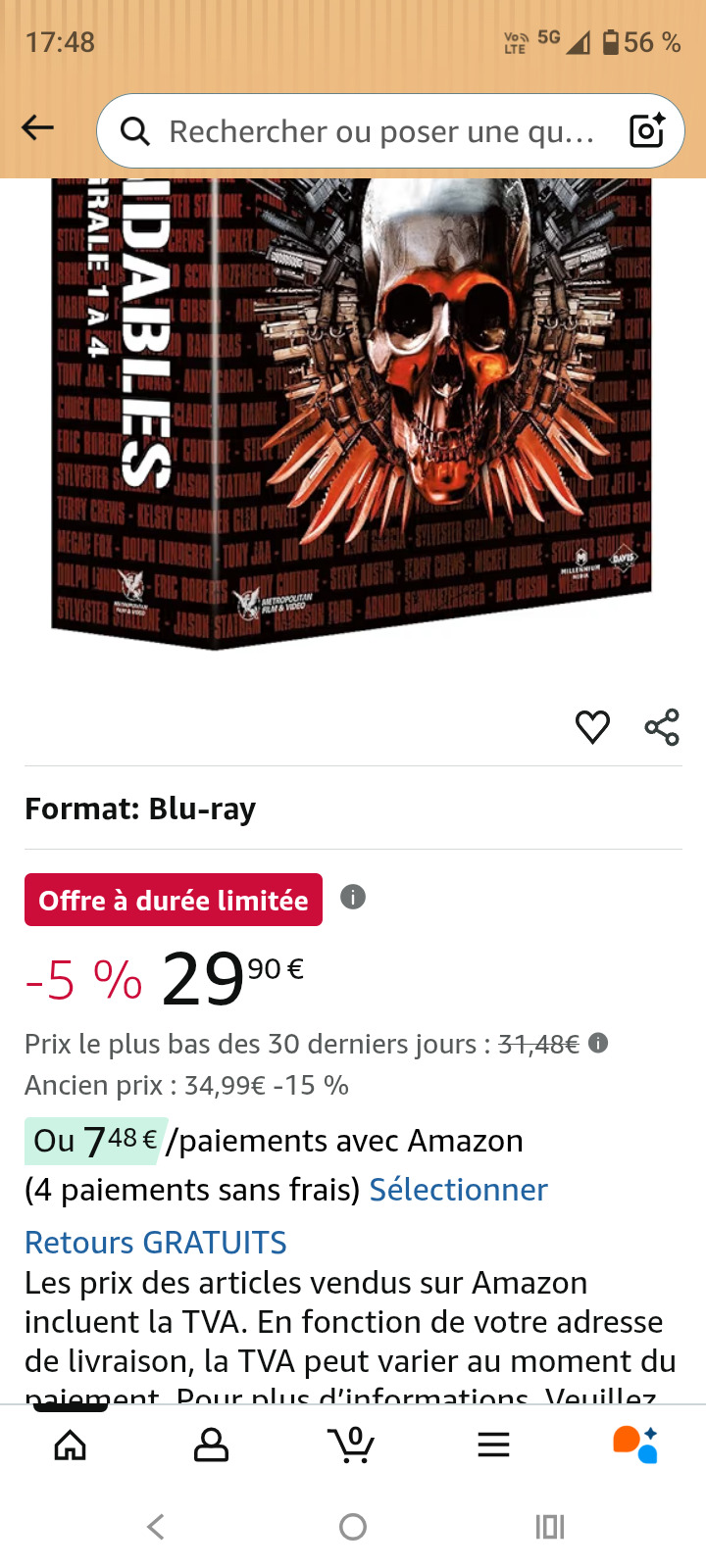Image resolution: width=706 pixels, height=1568 pixels.
Task: Open the hamburger menu tab
Action: point(493,1445)
